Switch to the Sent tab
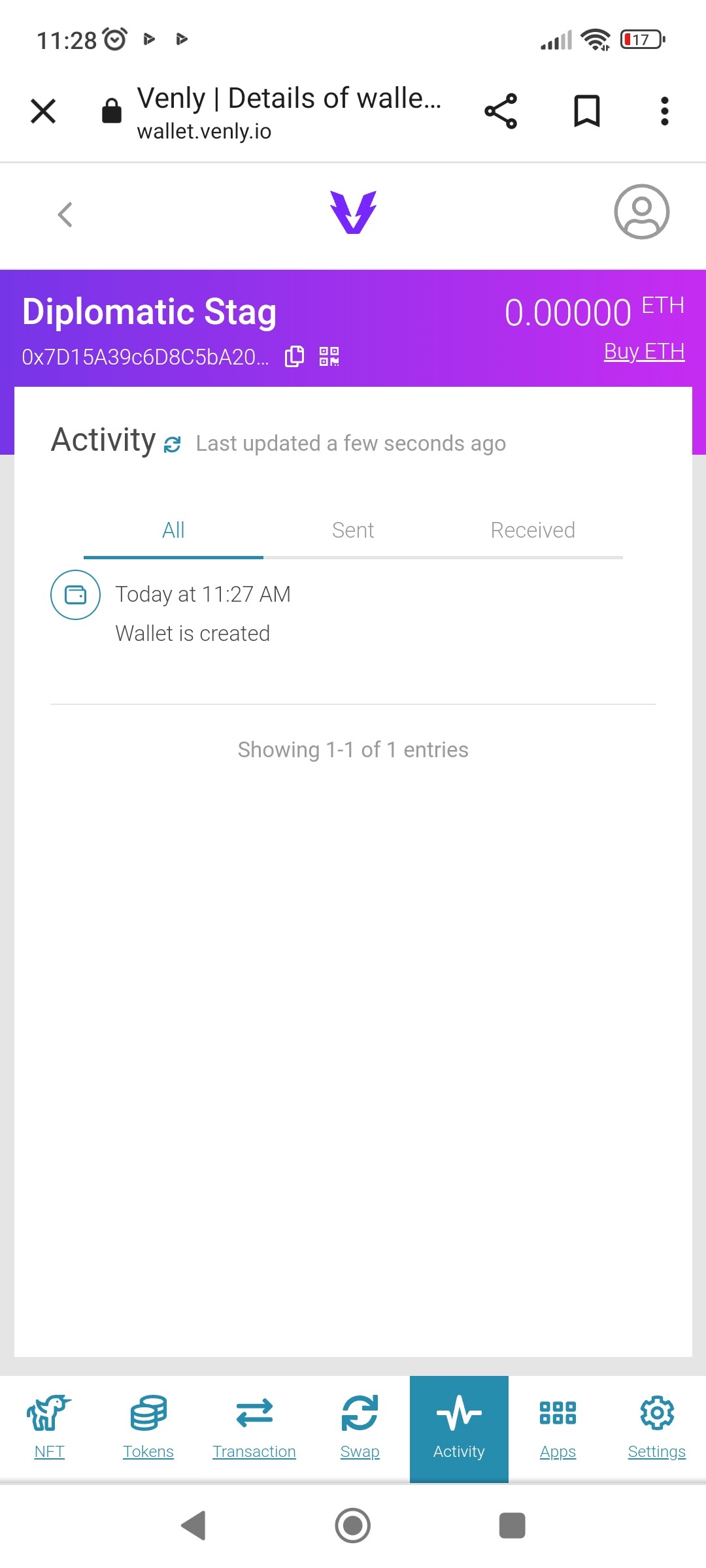Screen dimensions: 706x1568 tap(353, 531)
